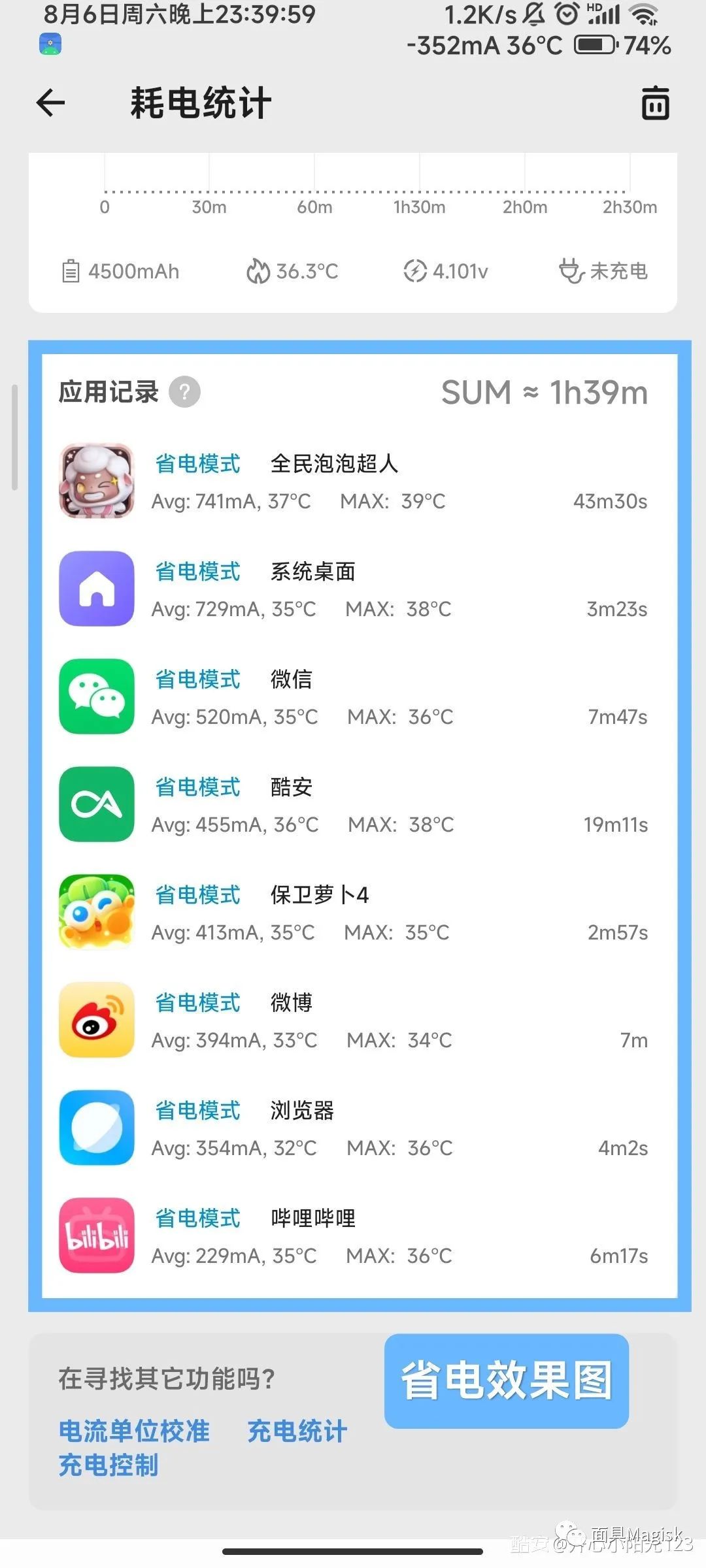The height and width of the screenshot is (1568, 706).
Task: Select the 系统桌面 home launcher icon
Action: pyautogui.click(x=95, y=589)
